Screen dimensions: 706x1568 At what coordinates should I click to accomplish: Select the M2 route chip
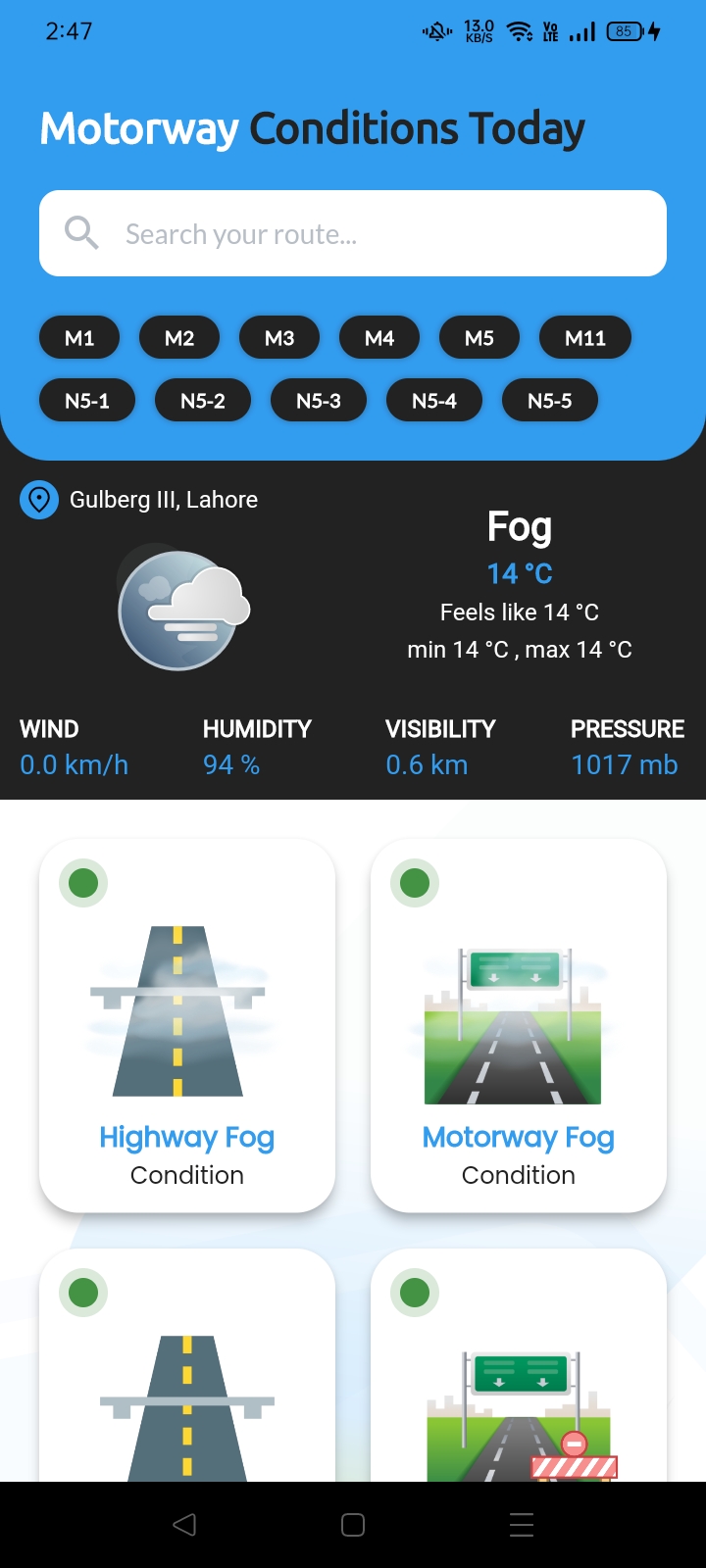pos(179,338)
